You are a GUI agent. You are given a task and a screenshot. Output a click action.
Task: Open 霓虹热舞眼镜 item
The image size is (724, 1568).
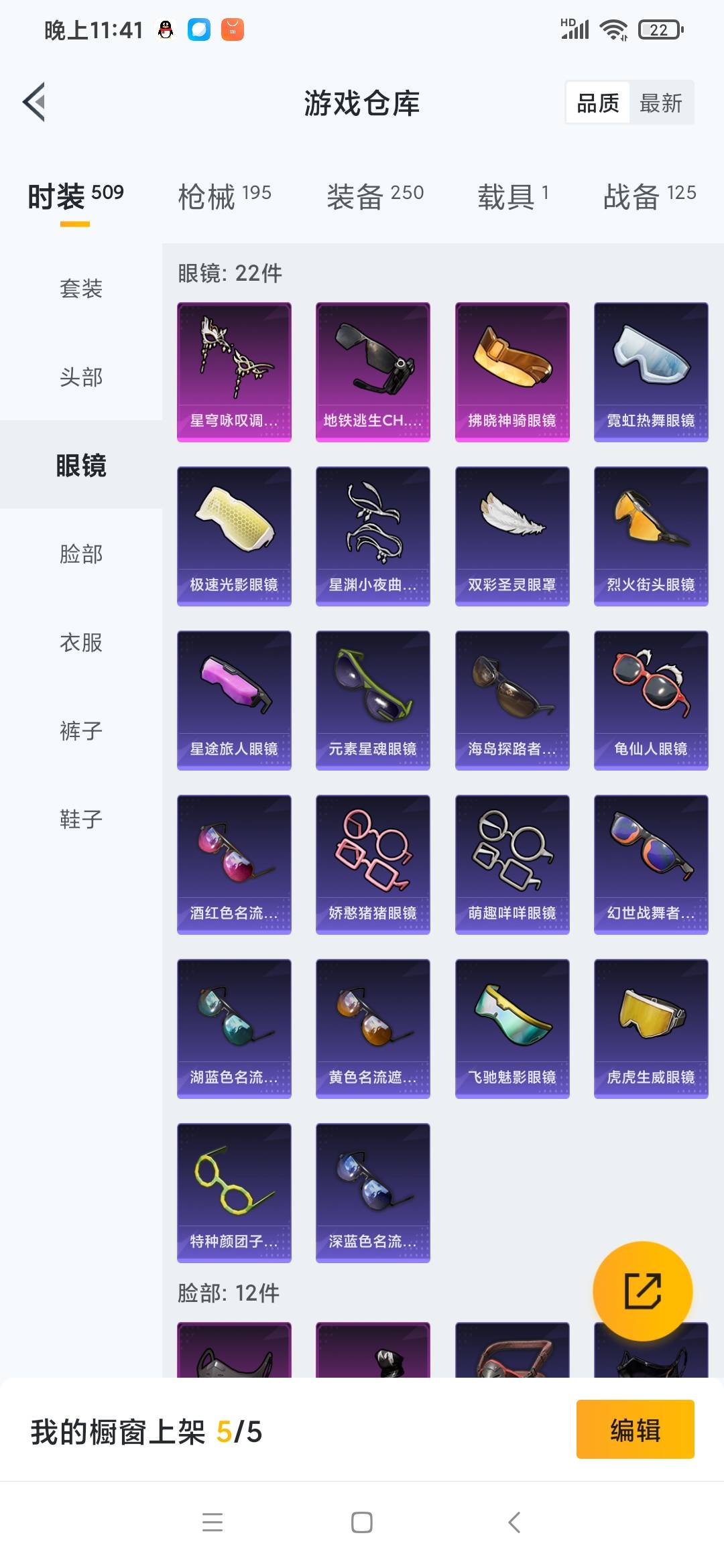(651, 372)
